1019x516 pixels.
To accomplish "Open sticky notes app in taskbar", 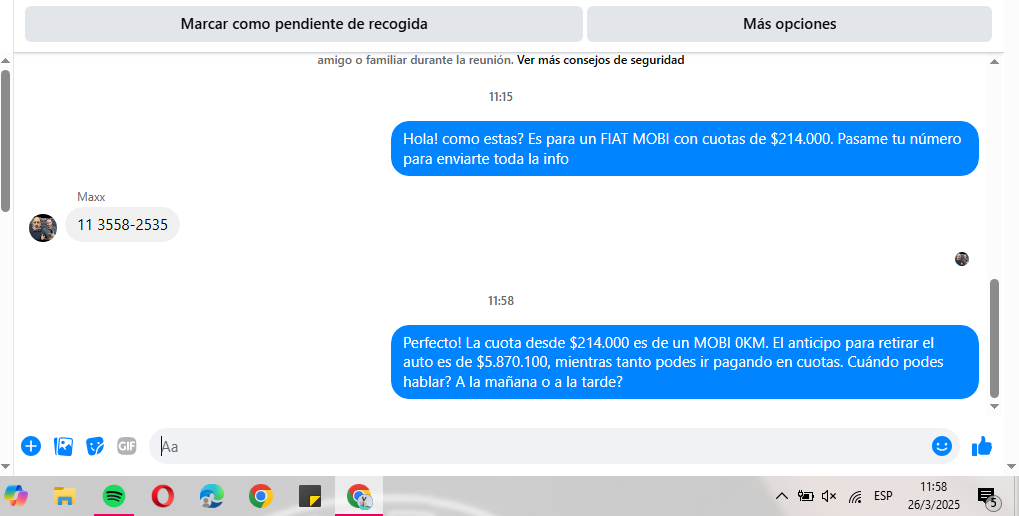I will point(310,496).
